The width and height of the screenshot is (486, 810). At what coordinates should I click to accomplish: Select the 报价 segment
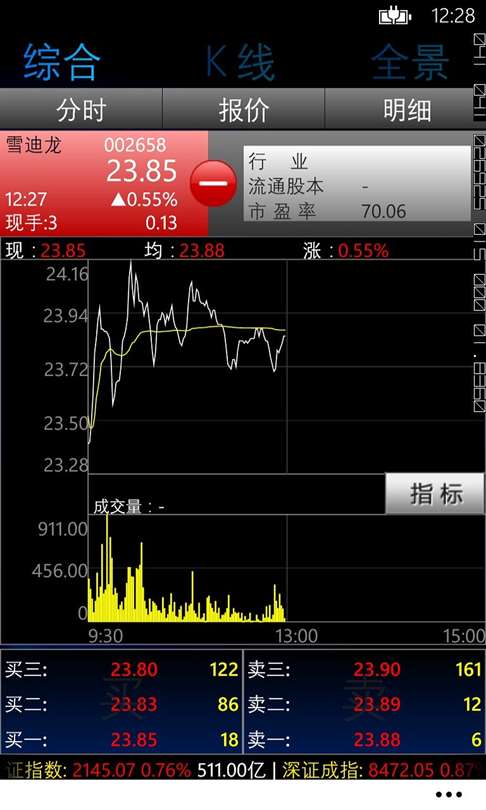[243, 109]
